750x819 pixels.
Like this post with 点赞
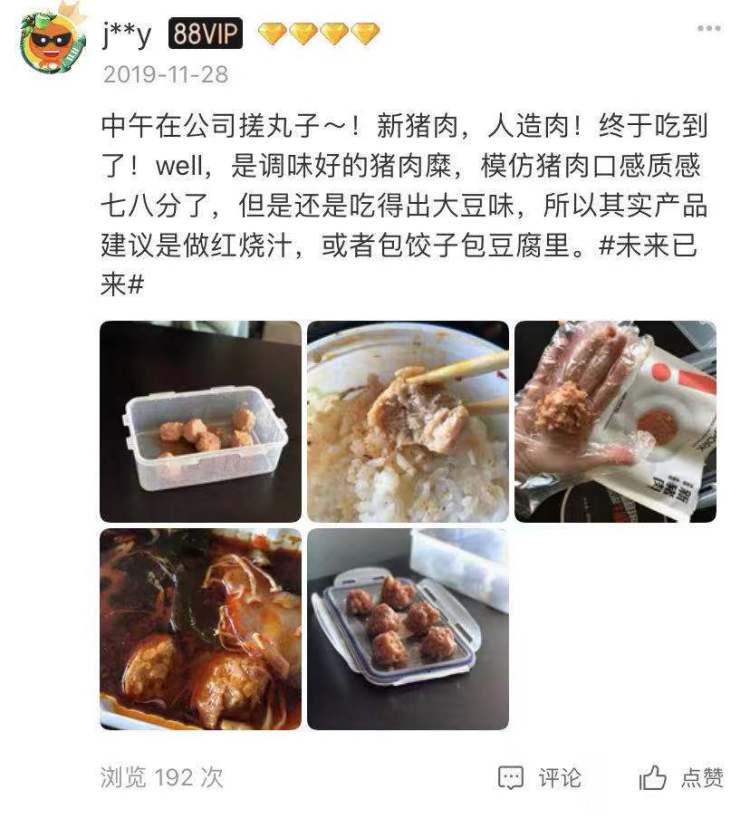pos(682,777)
